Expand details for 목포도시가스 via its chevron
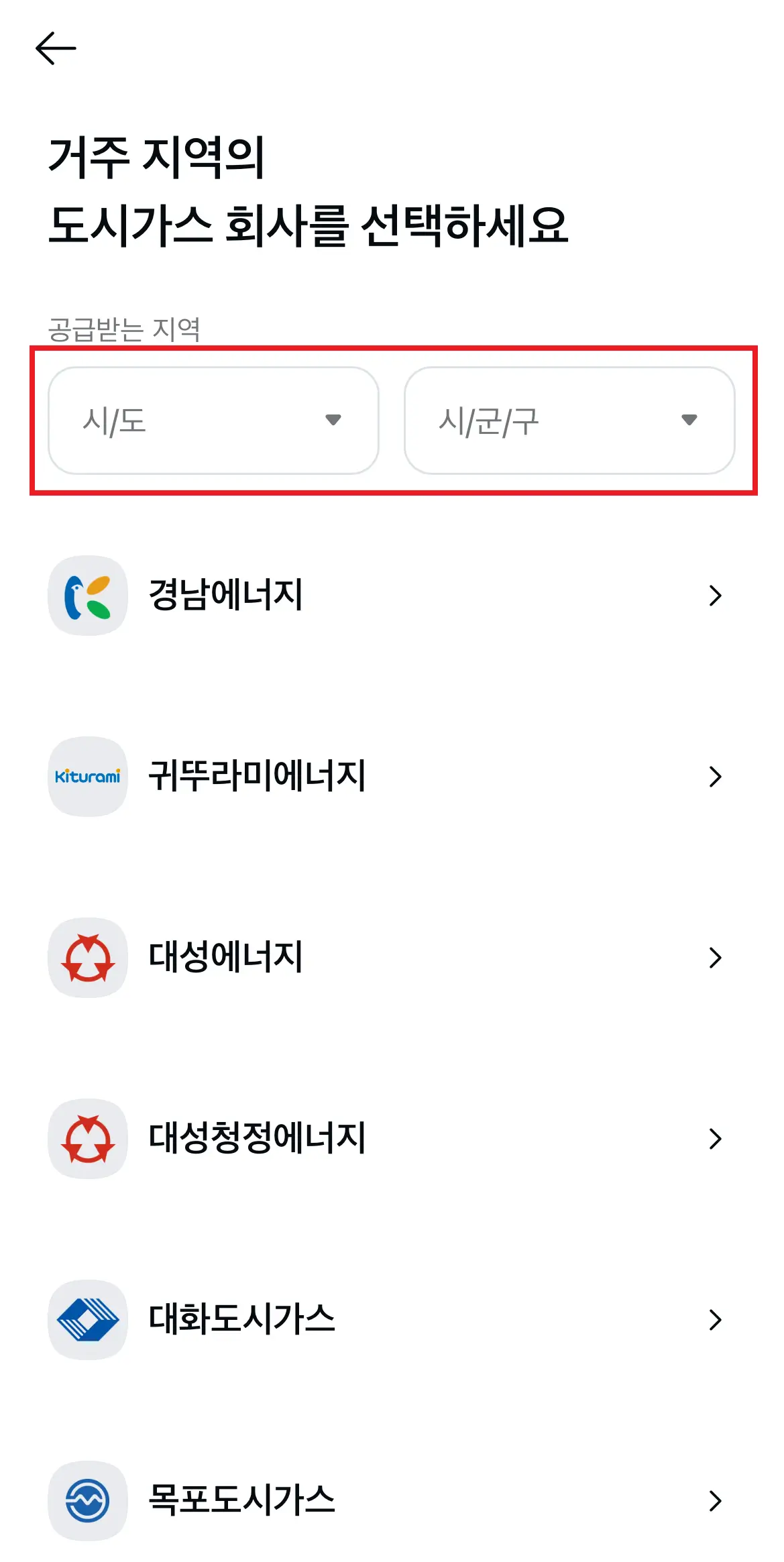This screenshot has height=1562, width=784. coord(716,1501)
